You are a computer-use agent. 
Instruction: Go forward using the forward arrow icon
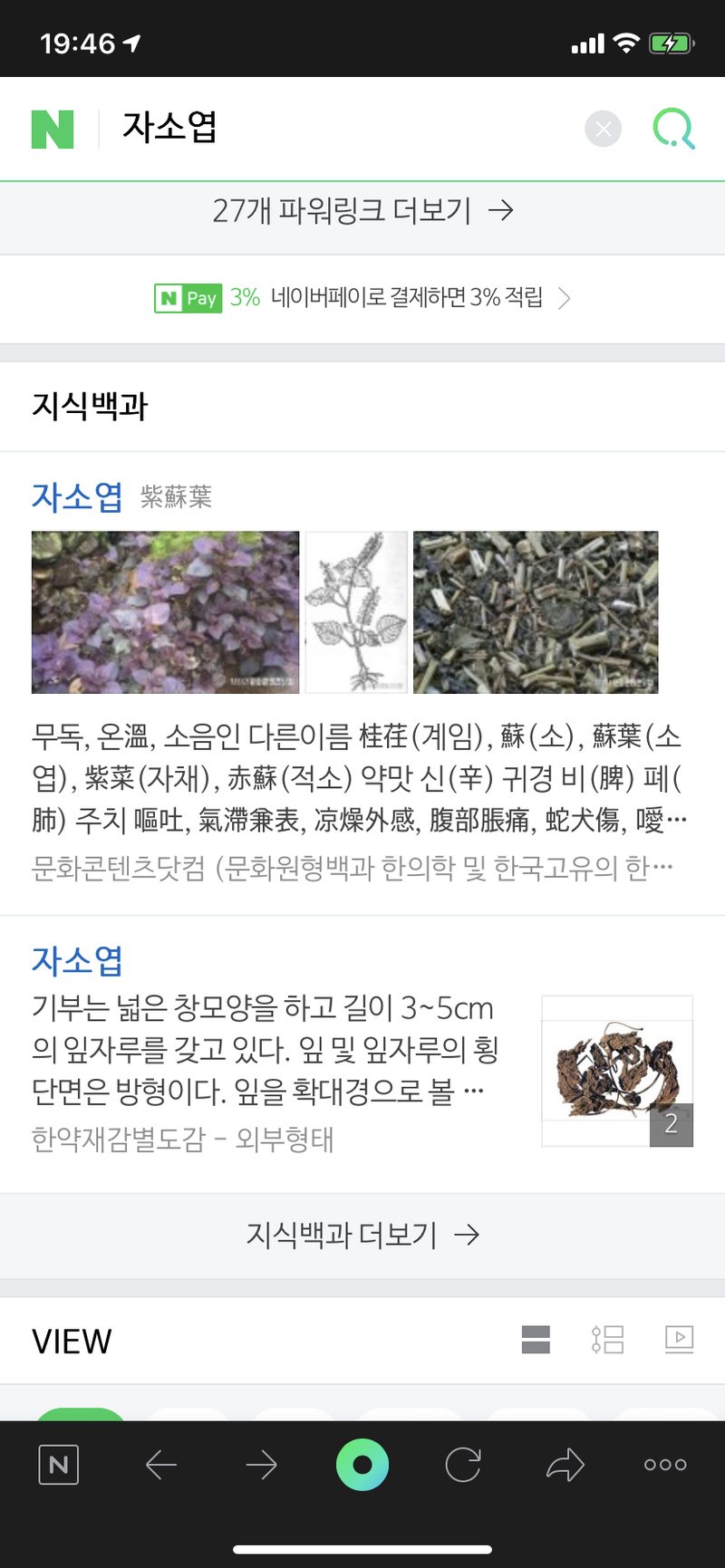click(261, 1464)
